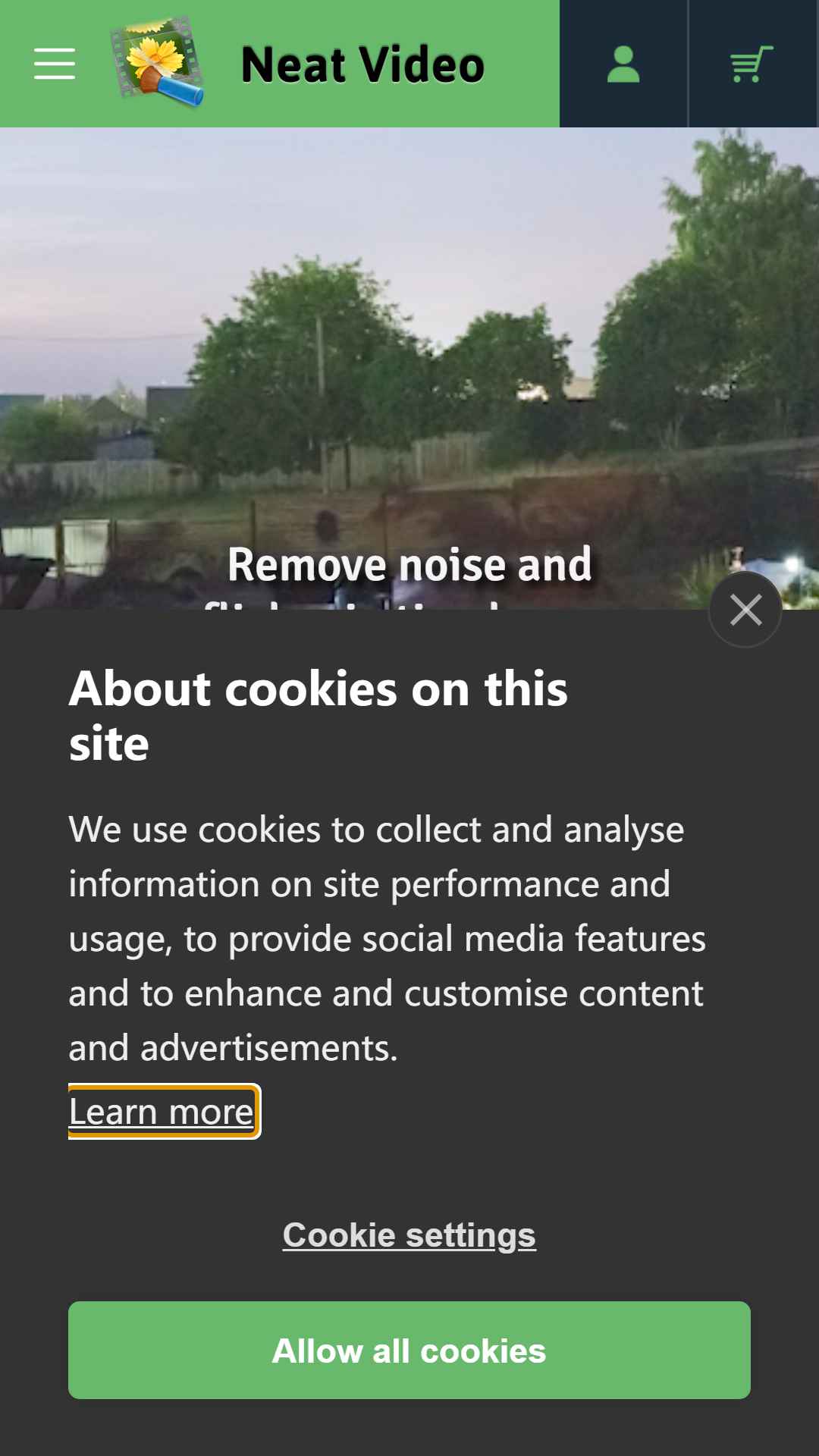
Task: Open the hamburger navigation menu
Action: 55,64
